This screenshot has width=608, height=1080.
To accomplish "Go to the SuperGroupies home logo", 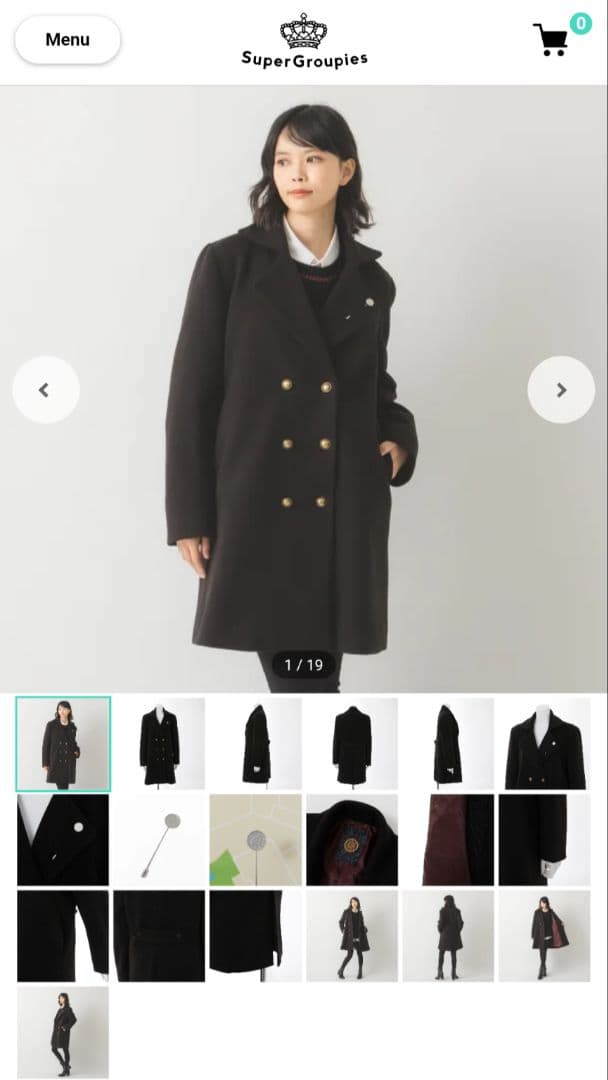I will click(x=304, y=40).
